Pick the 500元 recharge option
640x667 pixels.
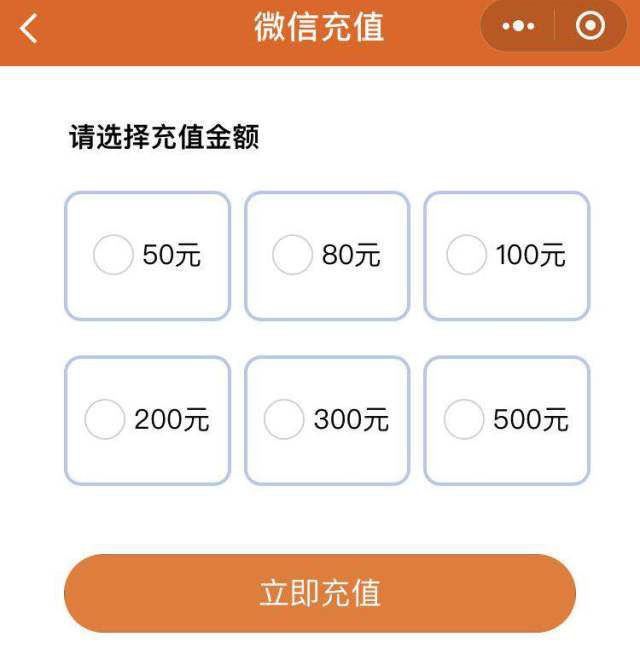(x=507, y=421)
